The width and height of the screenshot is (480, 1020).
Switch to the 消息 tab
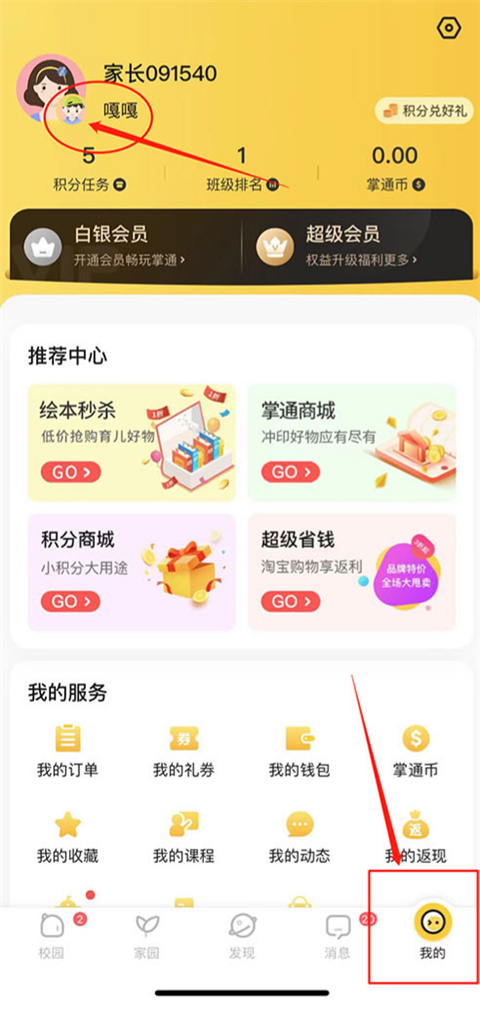[x=338, y=936]
